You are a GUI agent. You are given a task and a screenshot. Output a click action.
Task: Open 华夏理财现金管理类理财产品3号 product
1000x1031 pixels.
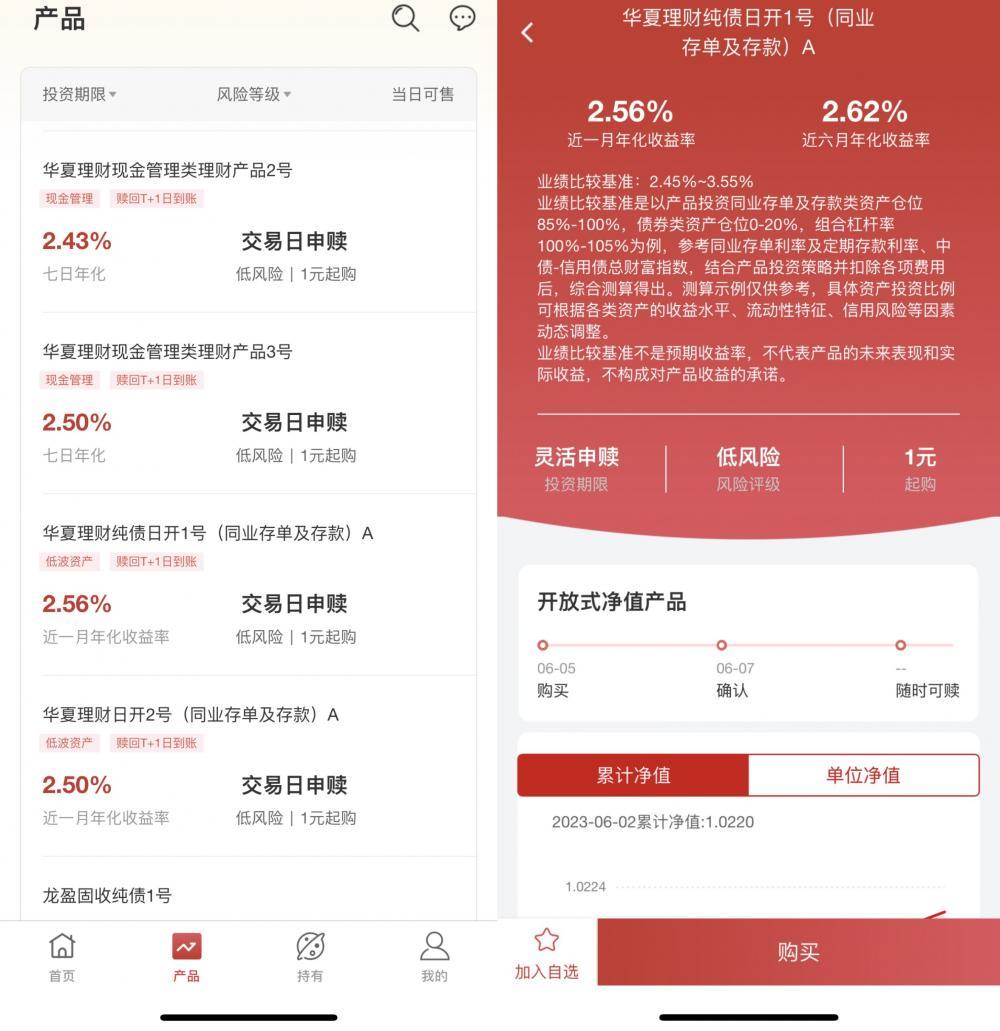coord(167,352)
